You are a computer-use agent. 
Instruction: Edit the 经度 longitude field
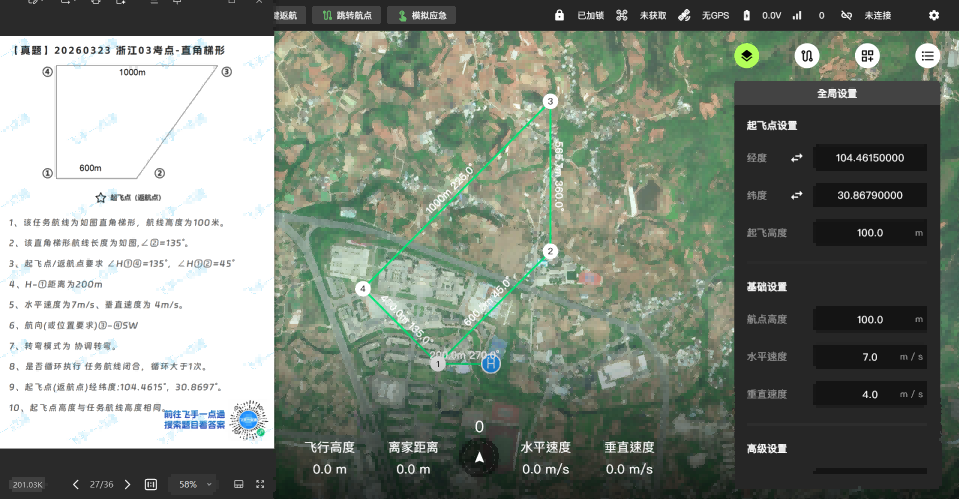tap(869, 158)
